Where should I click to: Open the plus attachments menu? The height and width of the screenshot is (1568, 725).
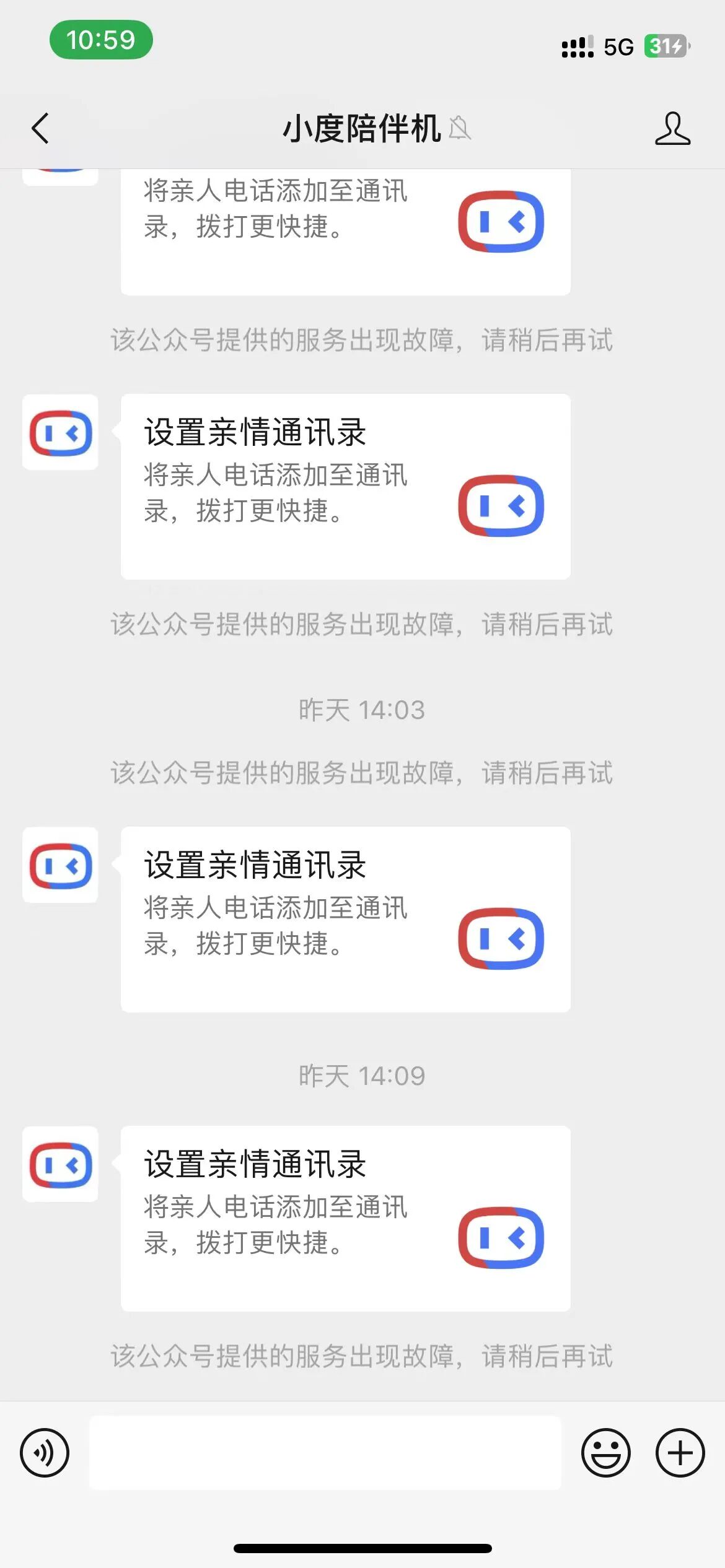680,1452
